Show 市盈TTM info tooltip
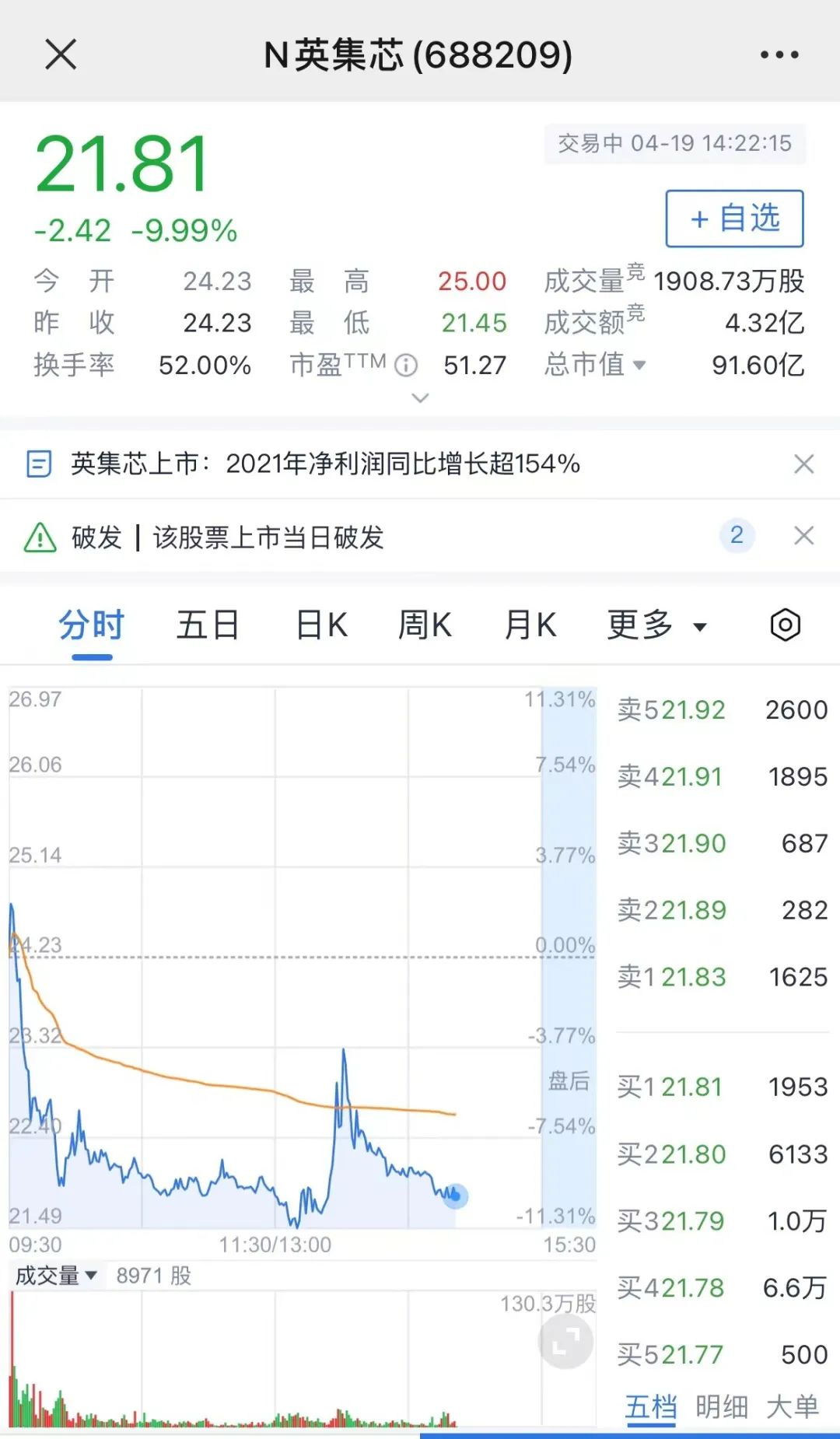Screen dimensions: 840x1439 tap(406, 365)
